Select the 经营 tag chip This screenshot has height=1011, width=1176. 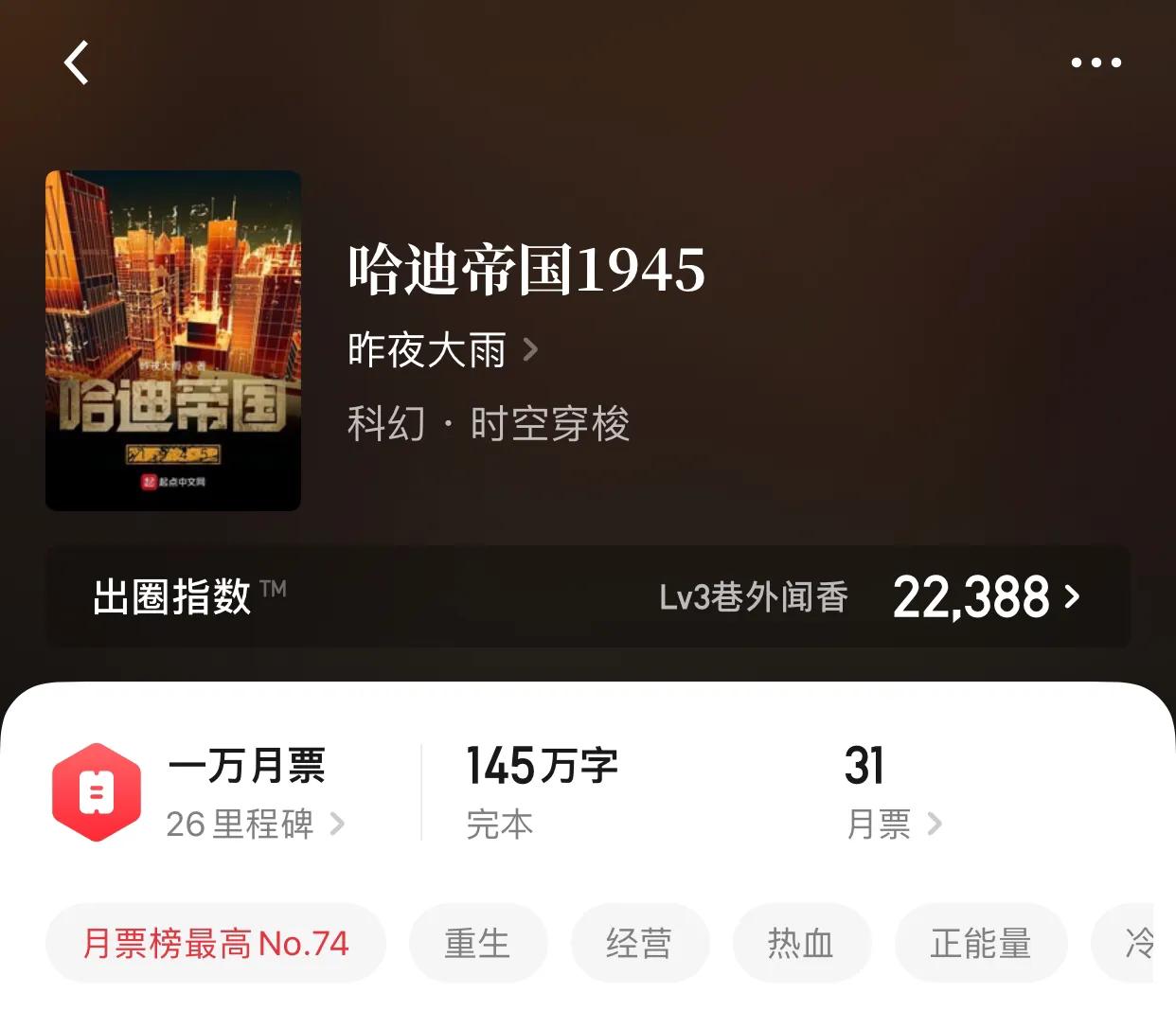(x=639, y=943)
